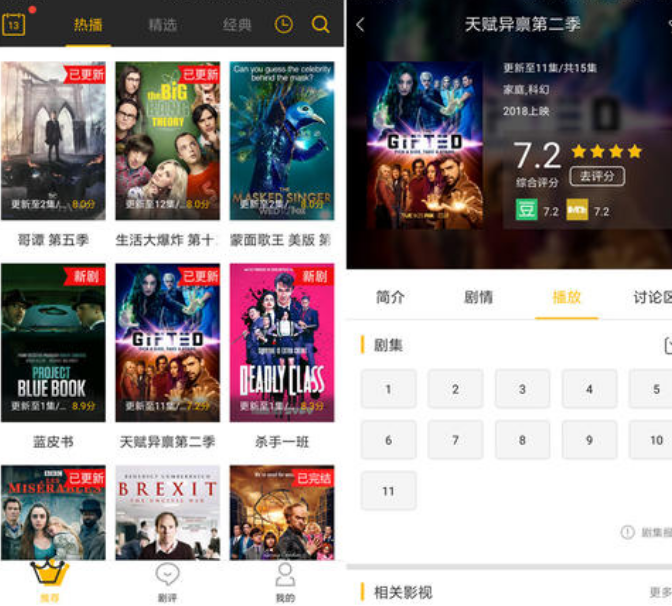Viewport: 672px width, 606px height.
Task: Select episode 11
Action: [388, 491]
